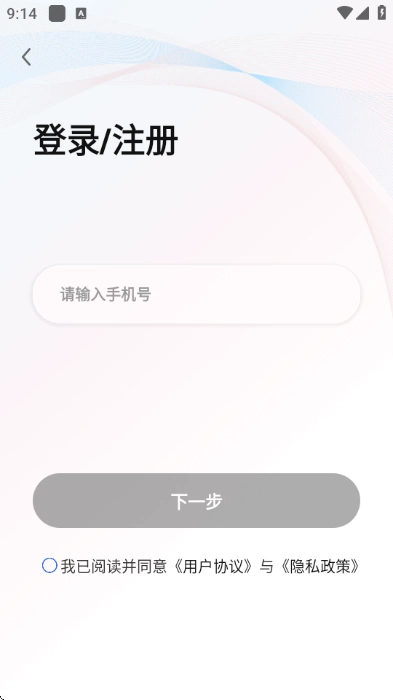
Task: Open the 《隐私政策》 link
Action: click(x=321, y=566)
